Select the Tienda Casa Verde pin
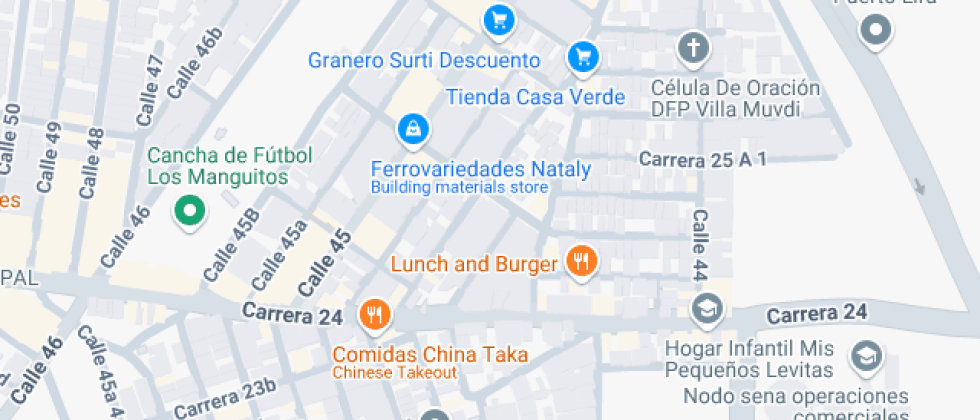 coord(583,57)
